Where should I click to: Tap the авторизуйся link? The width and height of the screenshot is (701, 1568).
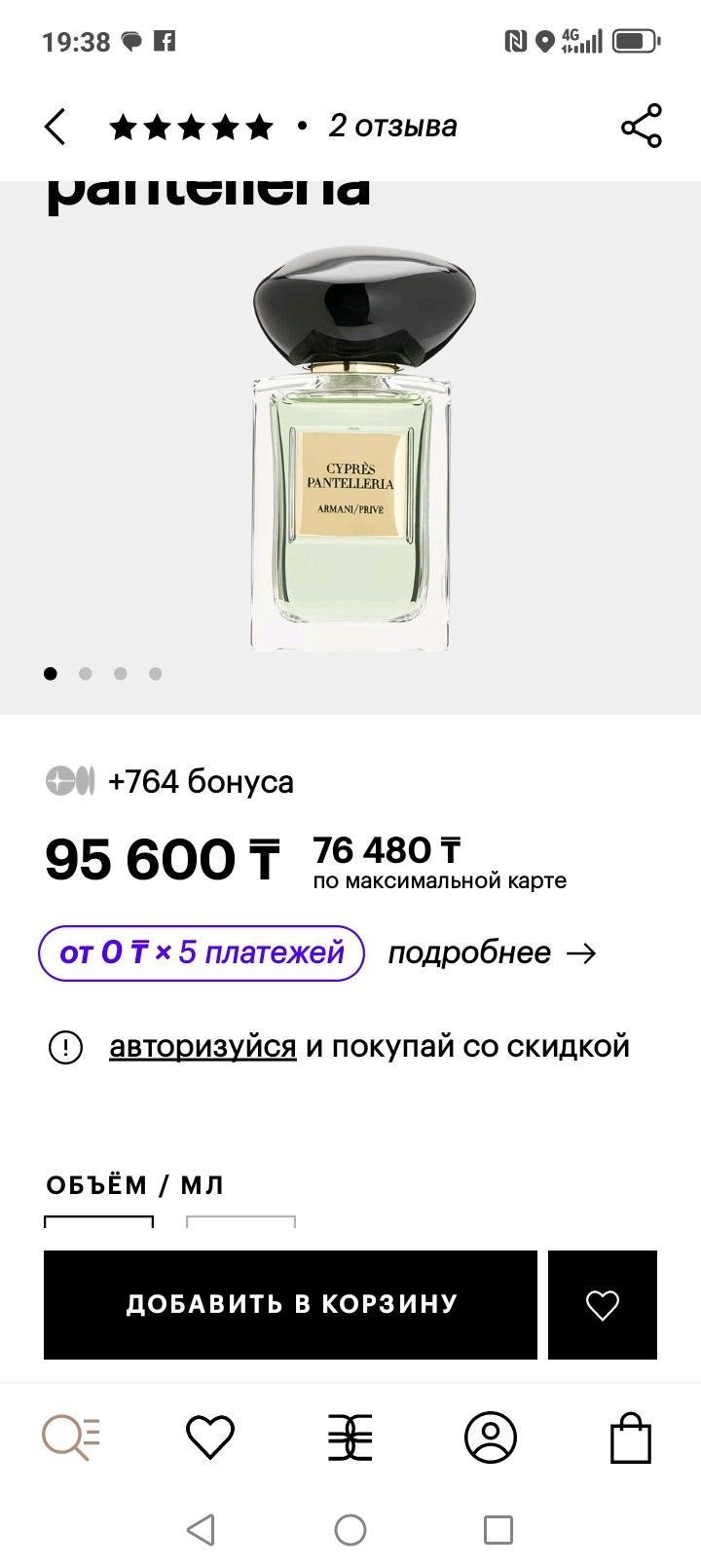coord(203,1046)
